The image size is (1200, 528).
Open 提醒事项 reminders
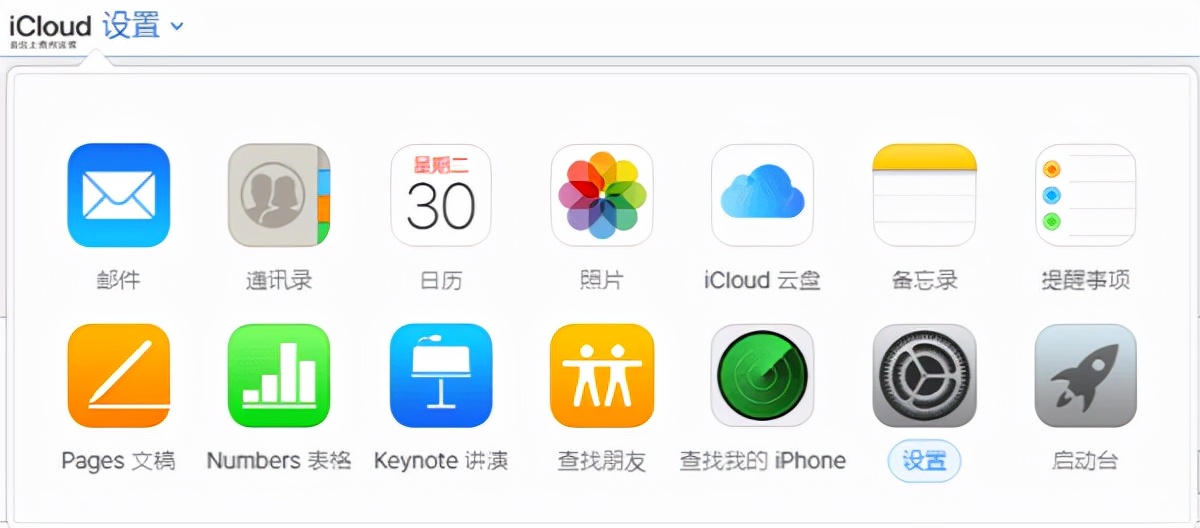(1085, 195)
